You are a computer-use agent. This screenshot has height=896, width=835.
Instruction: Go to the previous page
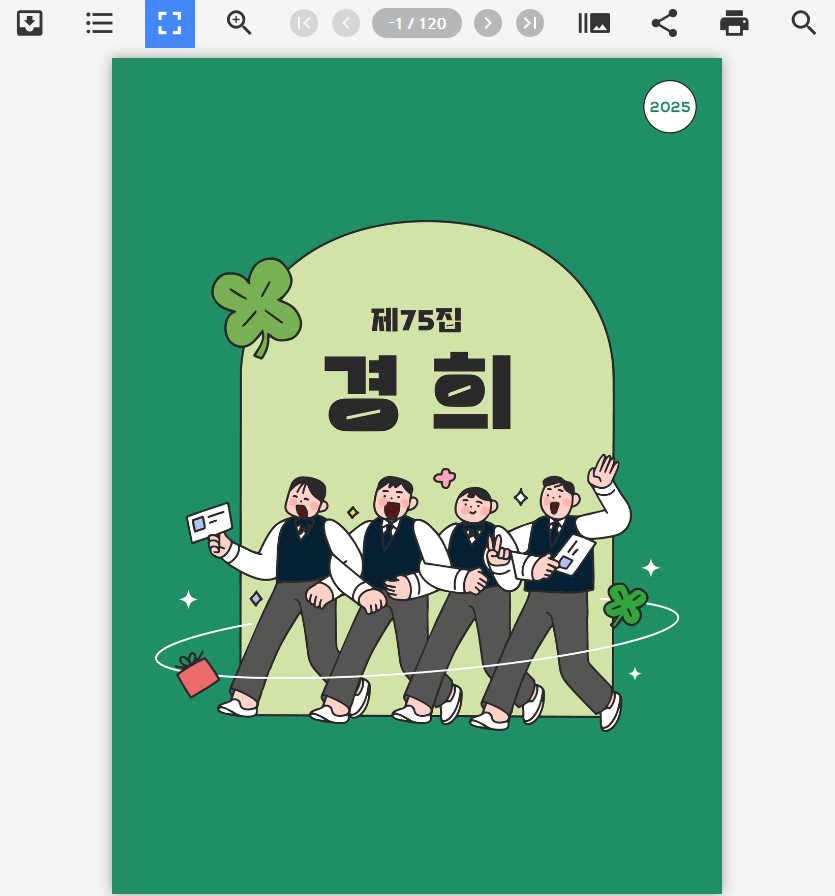(346, 23)
